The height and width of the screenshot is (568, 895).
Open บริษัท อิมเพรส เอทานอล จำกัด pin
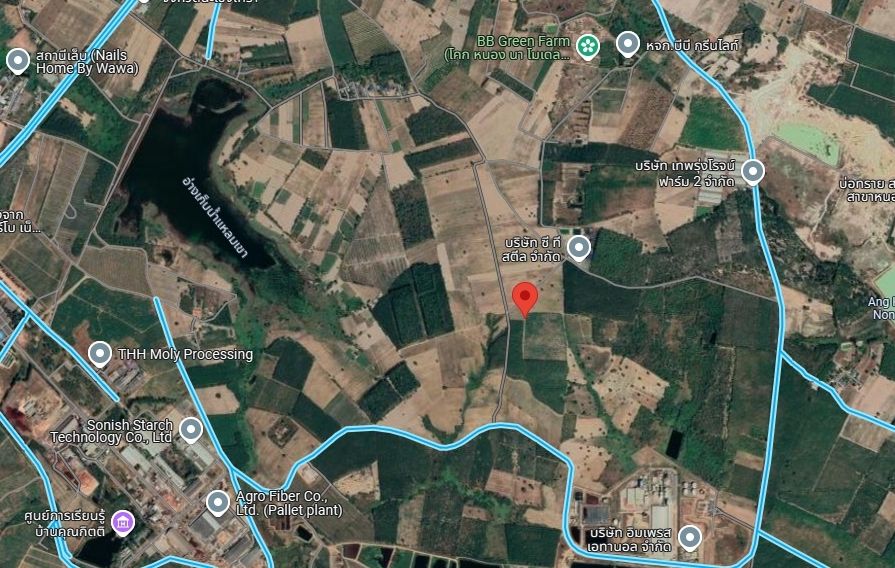coord(689,537)
